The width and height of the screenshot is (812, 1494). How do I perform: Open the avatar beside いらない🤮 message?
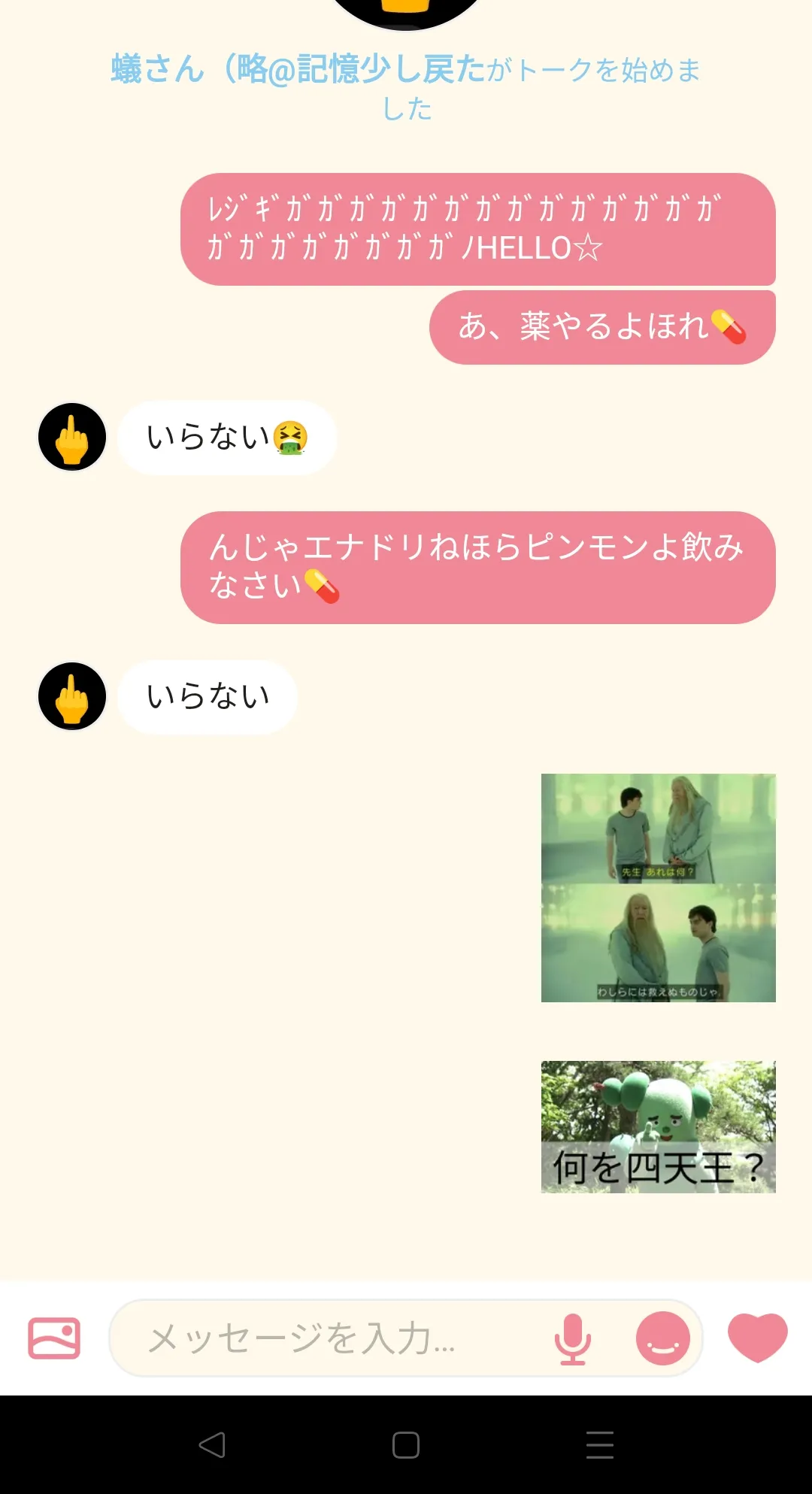tap(72, 437)
